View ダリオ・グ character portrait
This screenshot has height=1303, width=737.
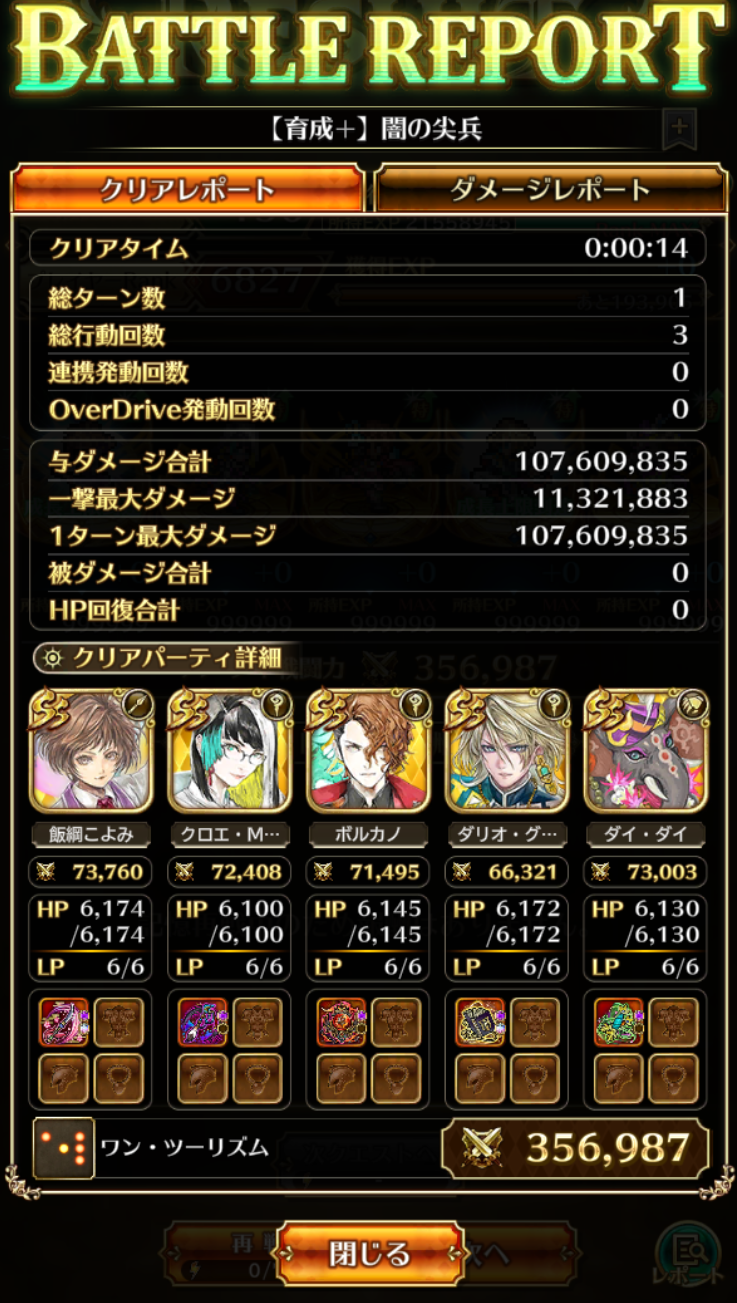click(506, 751)
